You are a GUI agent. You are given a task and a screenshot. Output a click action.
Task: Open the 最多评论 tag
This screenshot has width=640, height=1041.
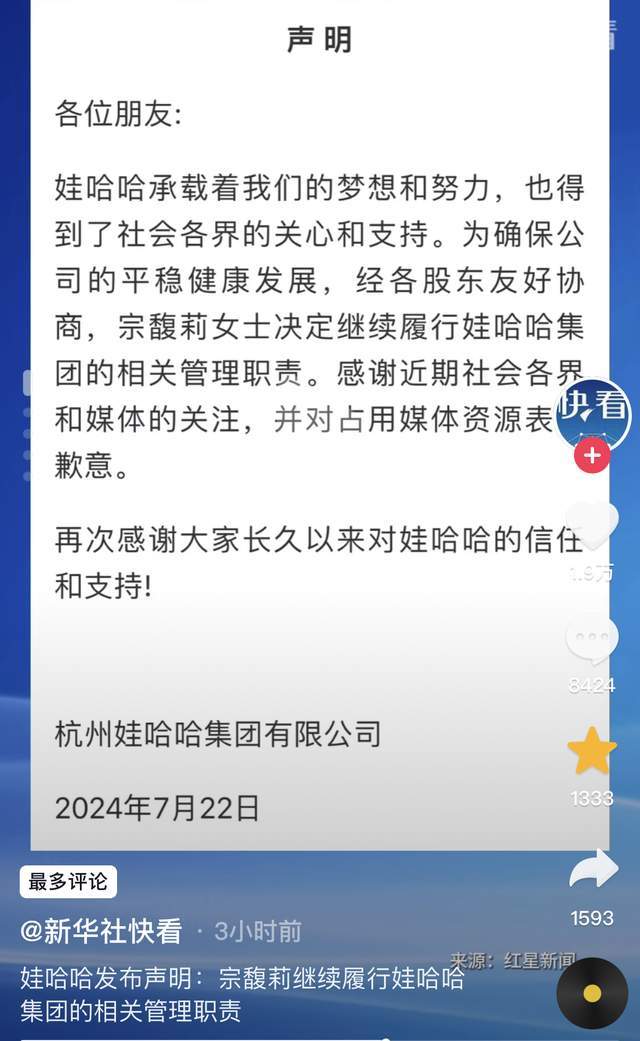click(68, 882)
